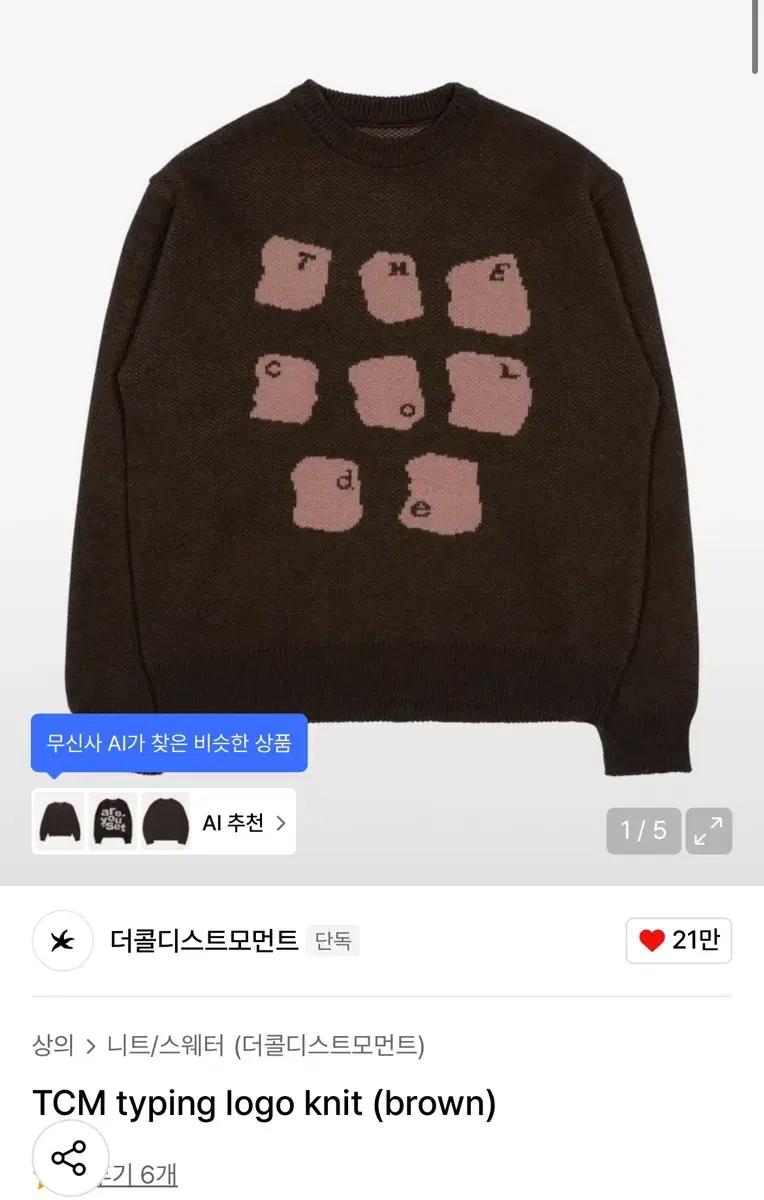The width and height of the screenshot is (764, 1200).
Task: Expand AI recommendations via the chevron arrow
Action: pos(283,823)
